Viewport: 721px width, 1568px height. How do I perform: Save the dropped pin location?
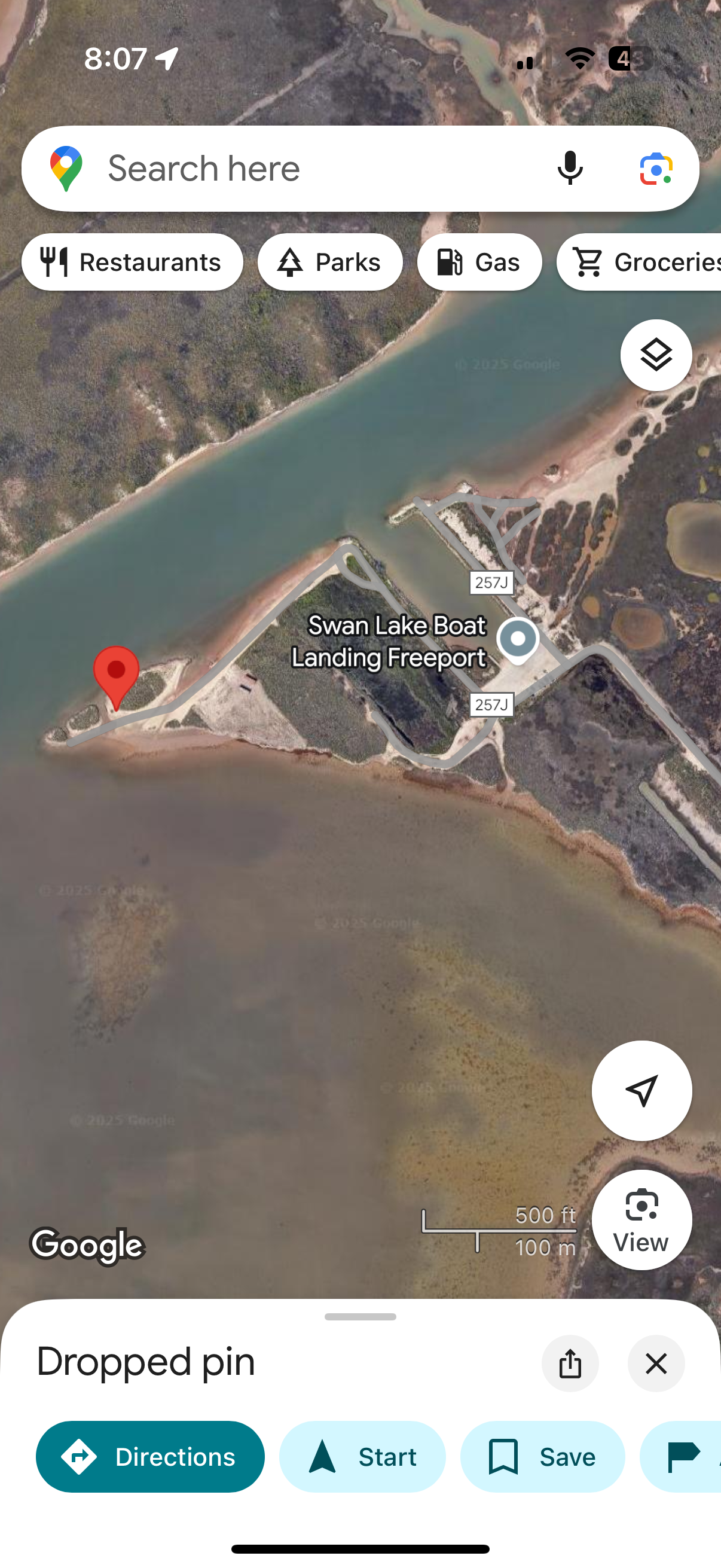click(x=542, y=1457)
